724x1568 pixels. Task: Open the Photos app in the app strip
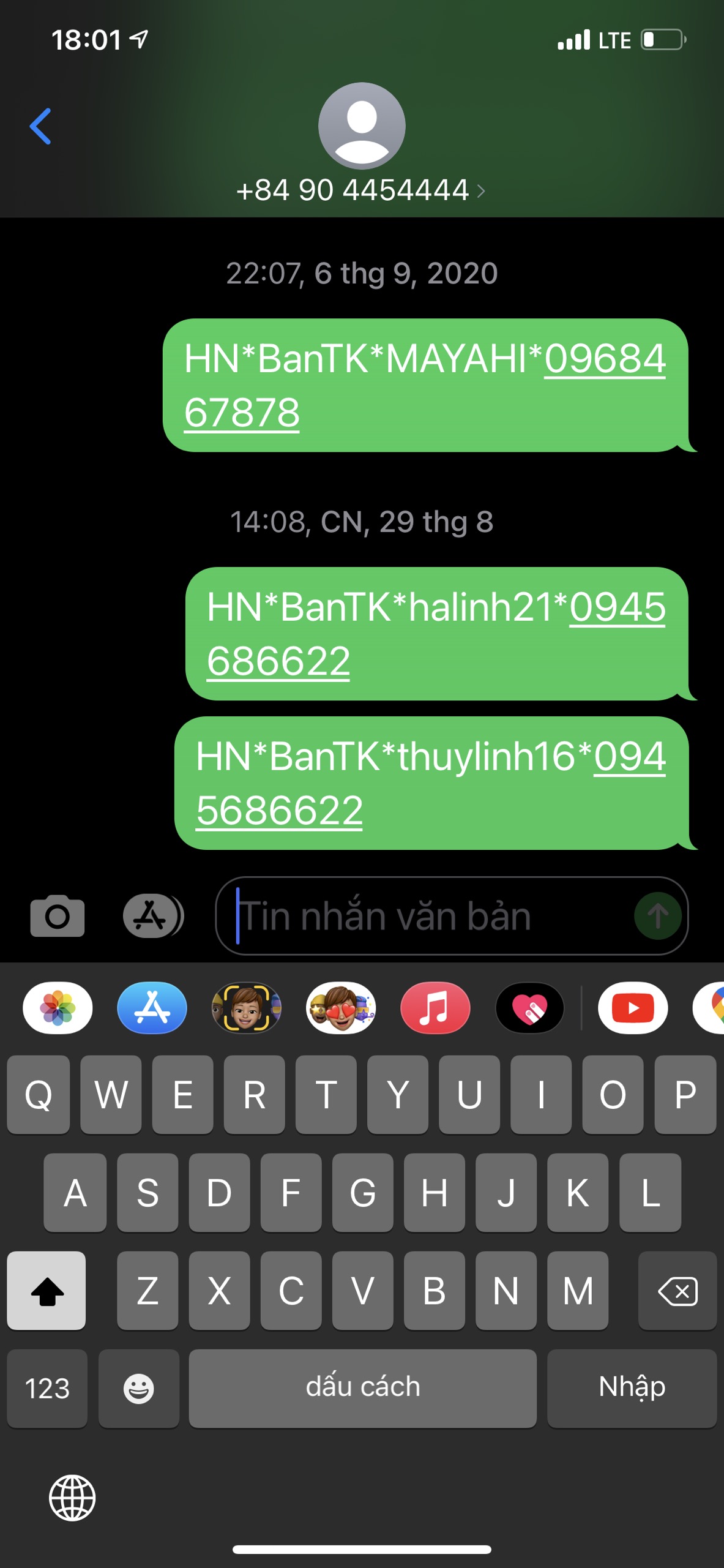[58, 1008]
